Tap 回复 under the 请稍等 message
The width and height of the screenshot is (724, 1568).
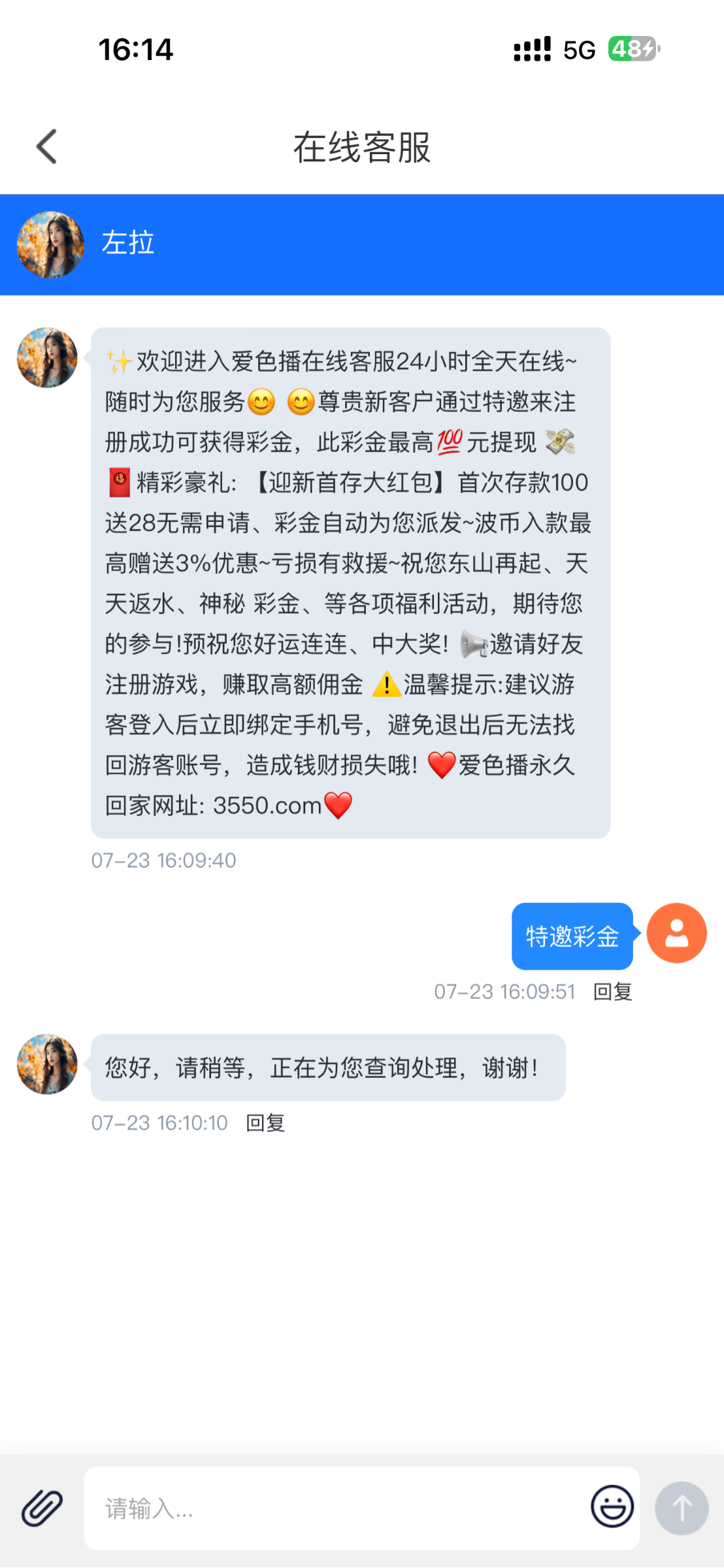click(x=265, y=1123)
